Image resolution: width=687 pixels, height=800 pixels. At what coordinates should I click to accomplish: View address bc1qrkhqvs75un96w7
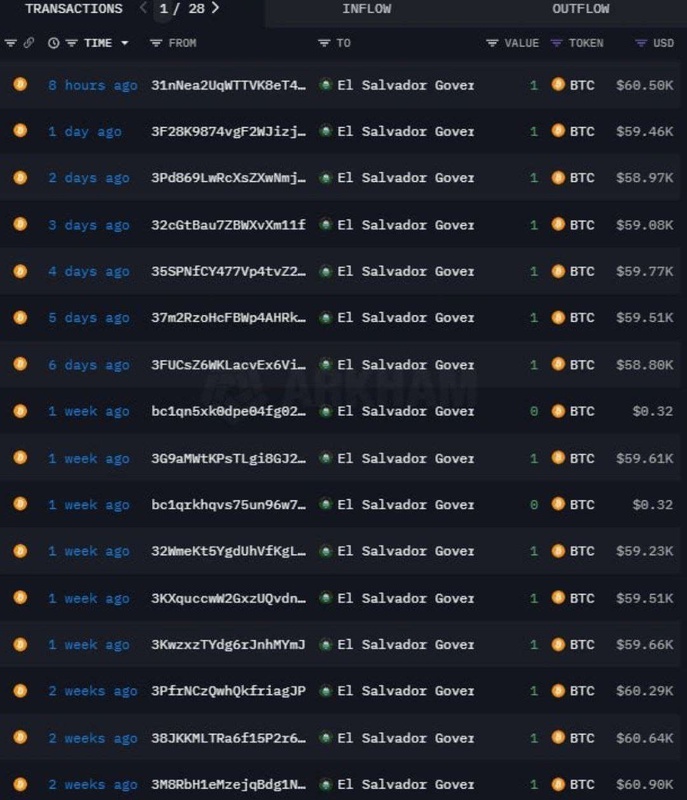229,505
